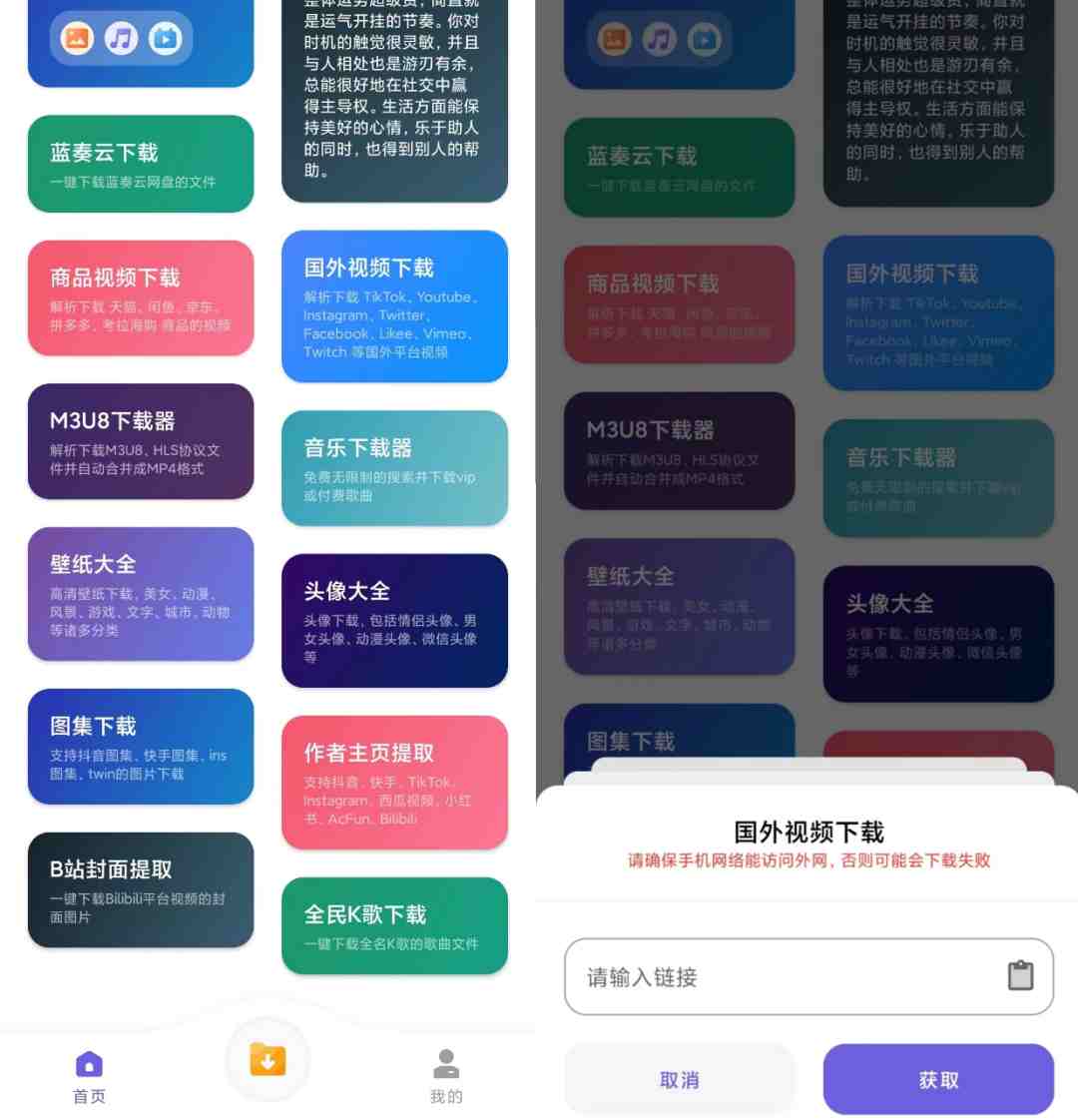Open the center download folder button
This screenshot has width=1078, height=1120.
[268, 1060]
